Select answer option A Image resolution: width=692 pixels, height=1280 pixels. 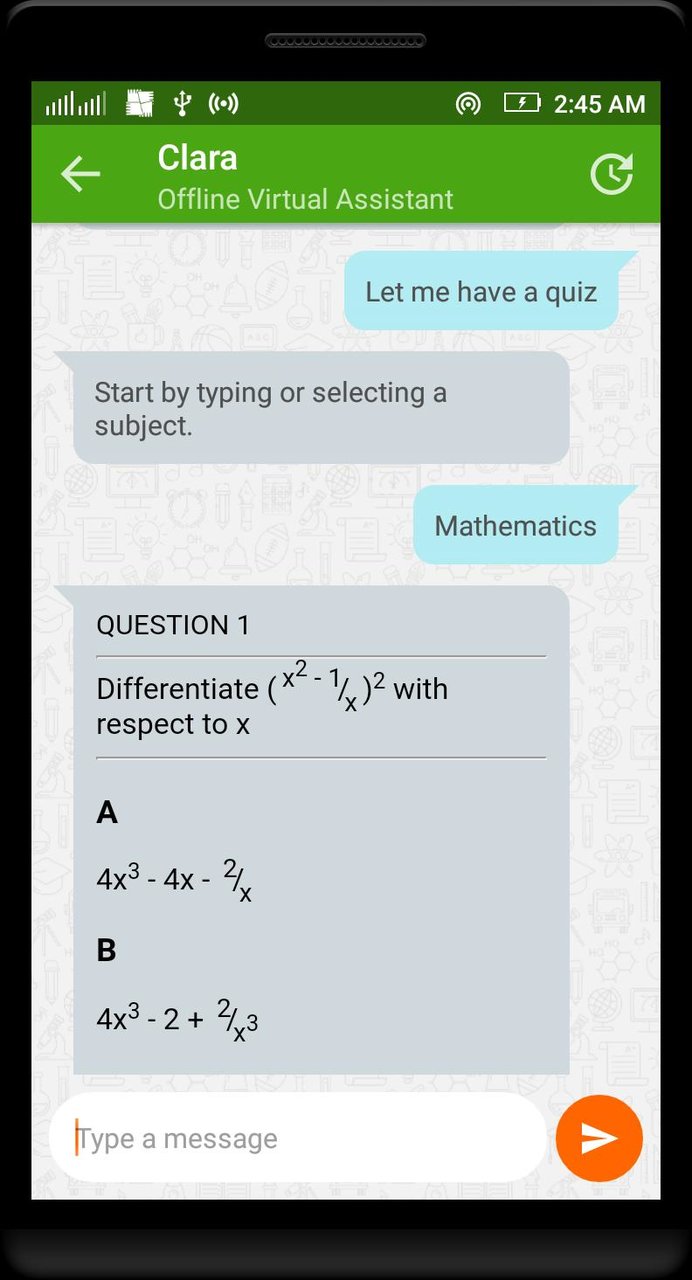point(175,879)
